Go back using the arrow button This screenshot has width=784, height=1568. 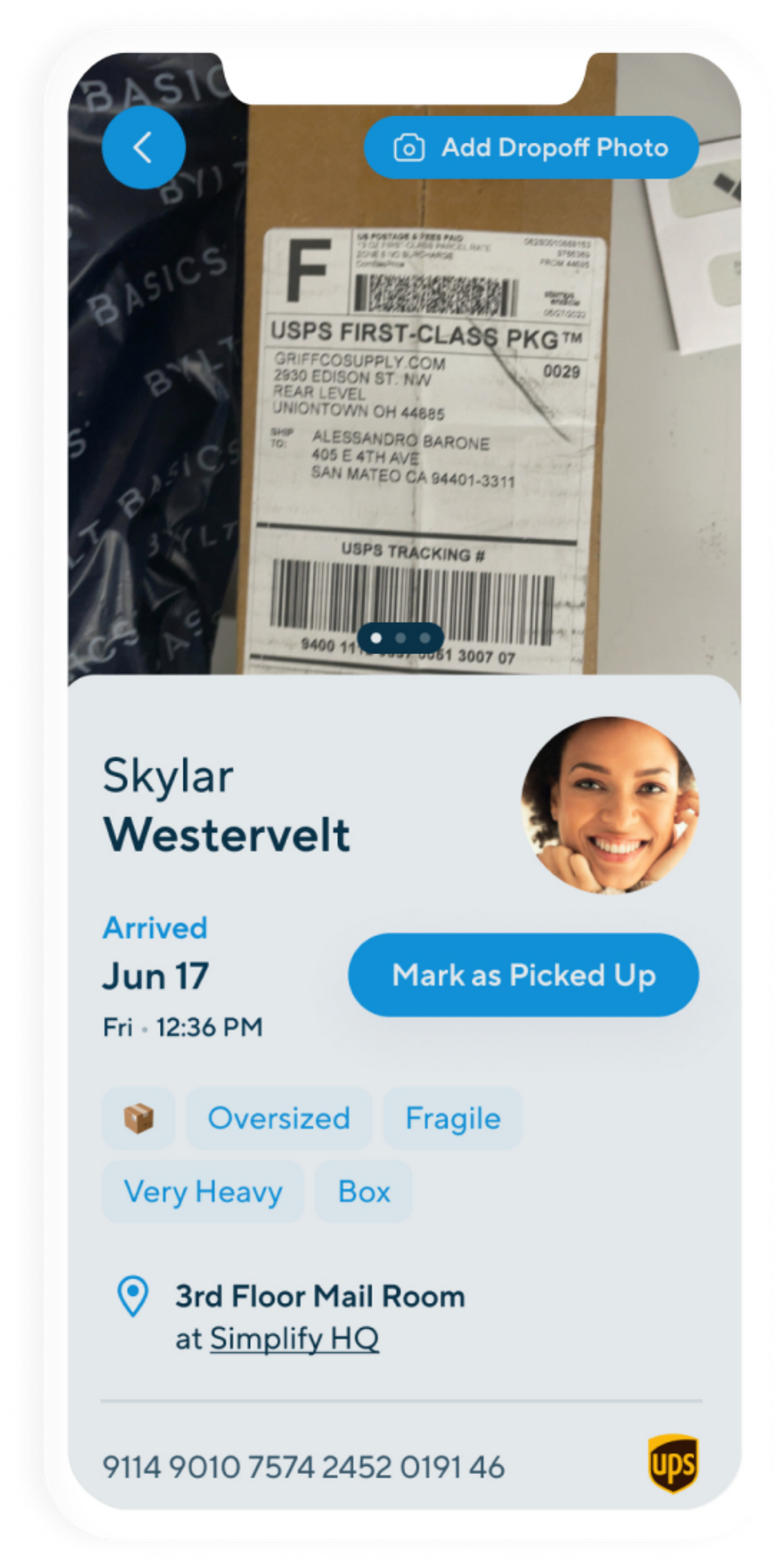(144, 148)
